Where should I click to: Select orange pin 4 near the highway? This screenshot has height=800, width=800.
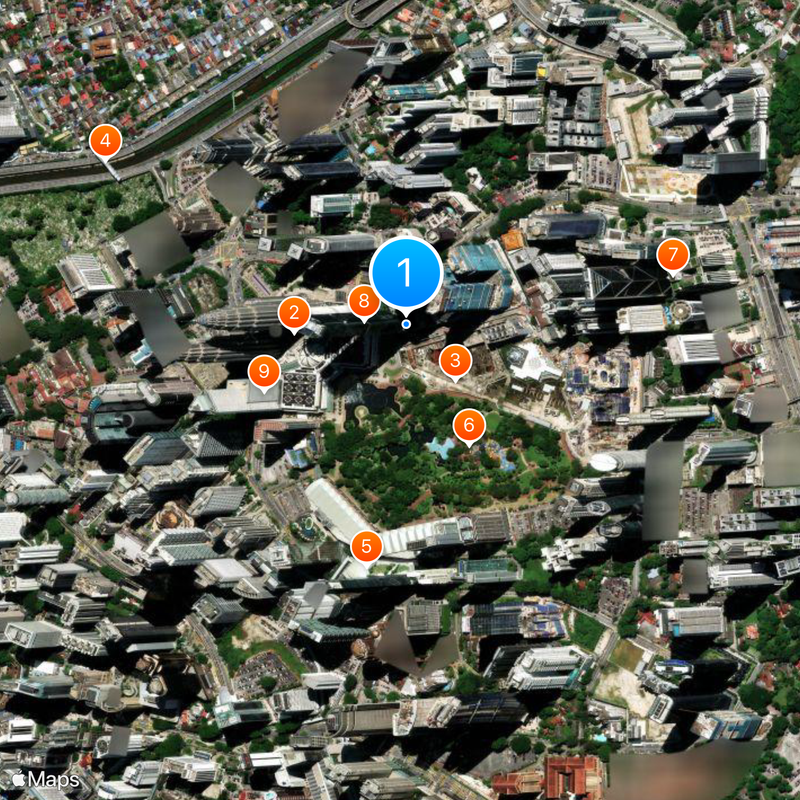tap(104, 141)
